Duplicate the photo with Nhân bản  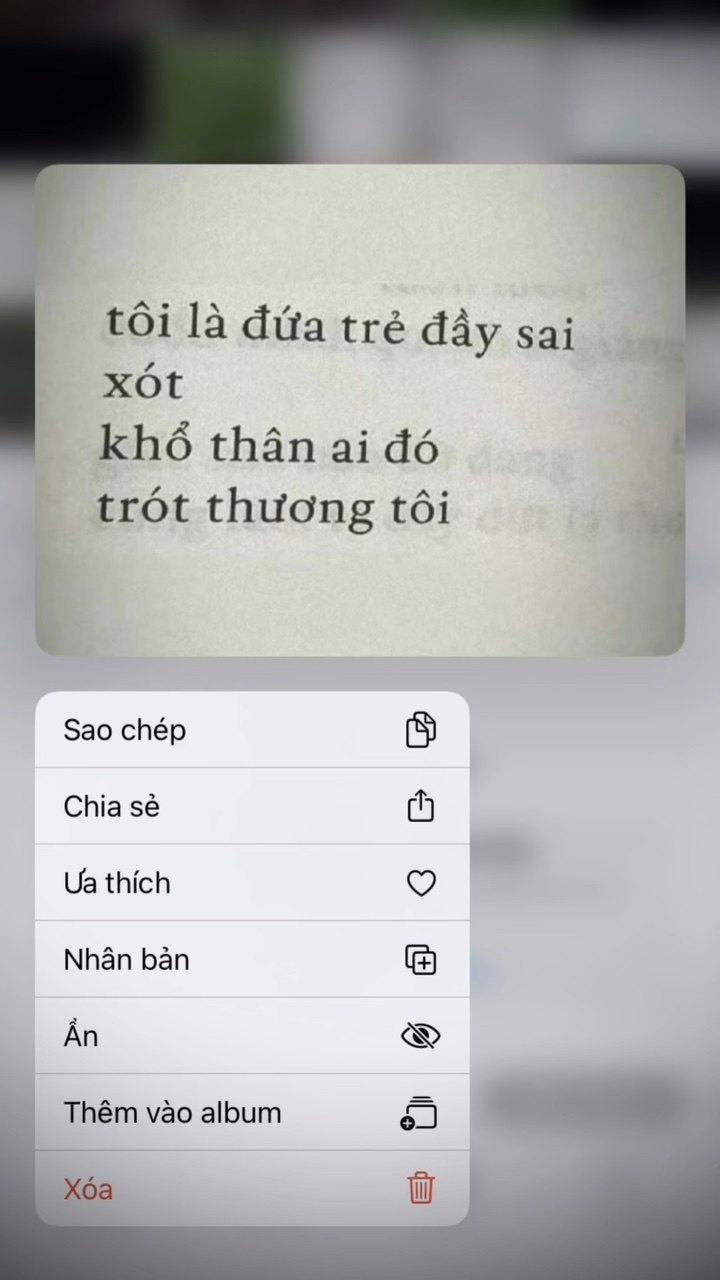(252, 960)
